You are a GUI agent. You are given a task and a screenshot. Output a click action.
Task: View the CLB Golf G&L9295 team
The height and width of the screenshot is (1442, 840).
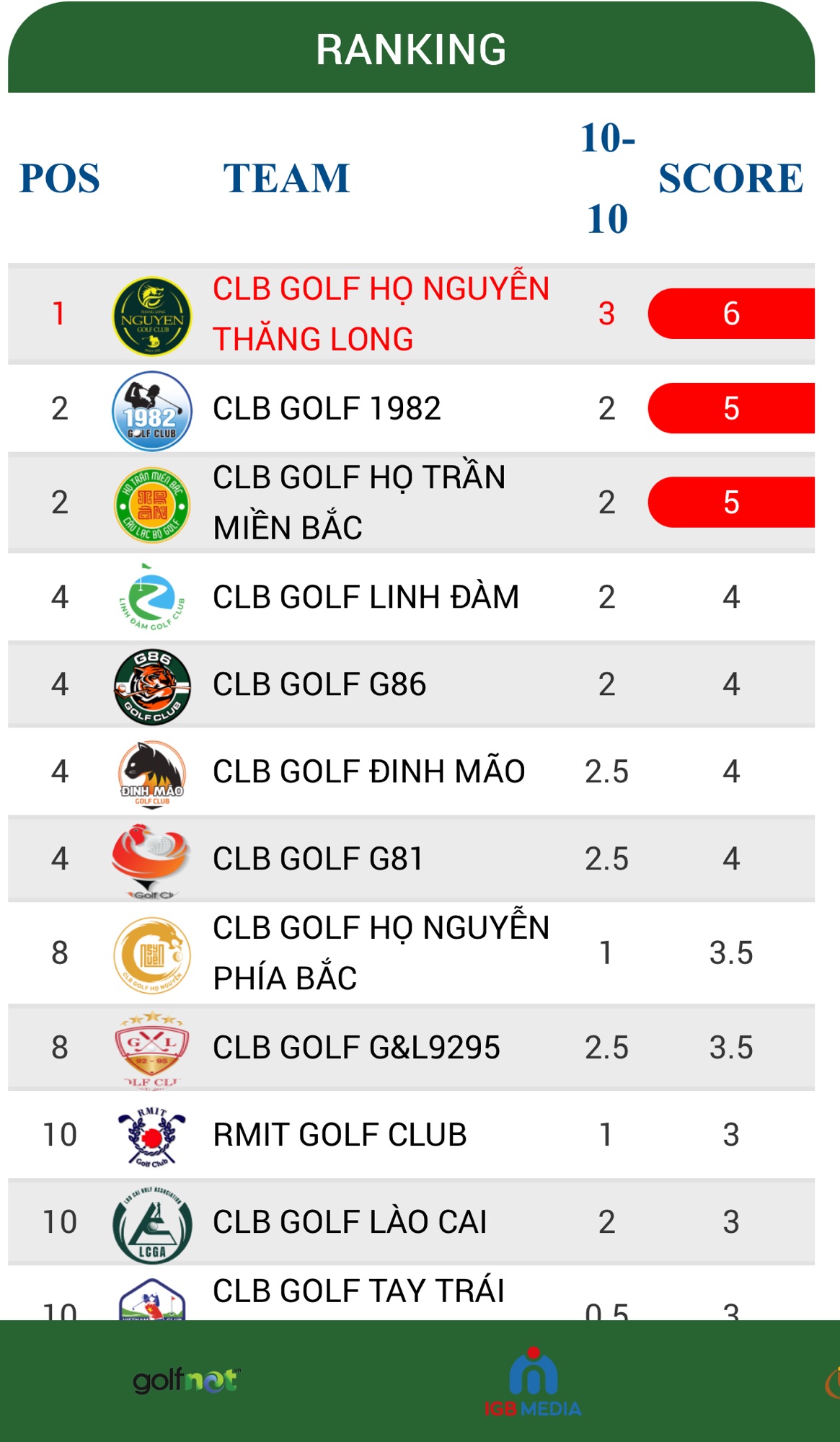point(356,1048)
